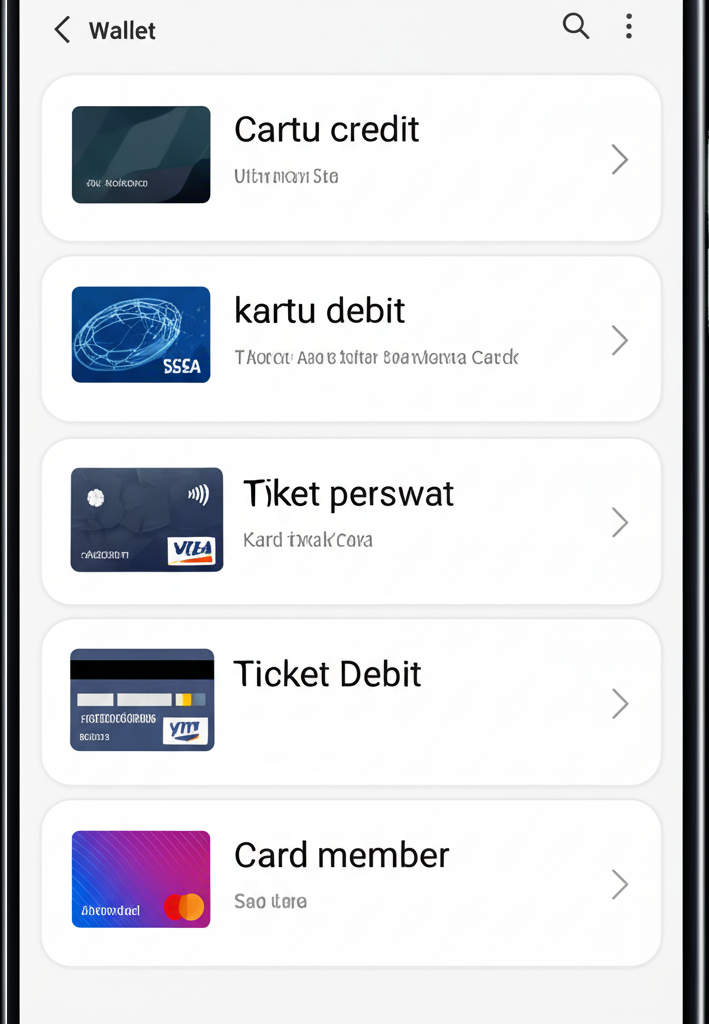View the Card member entry
This screenshot has height=1024, width=709.
(350, 883)
